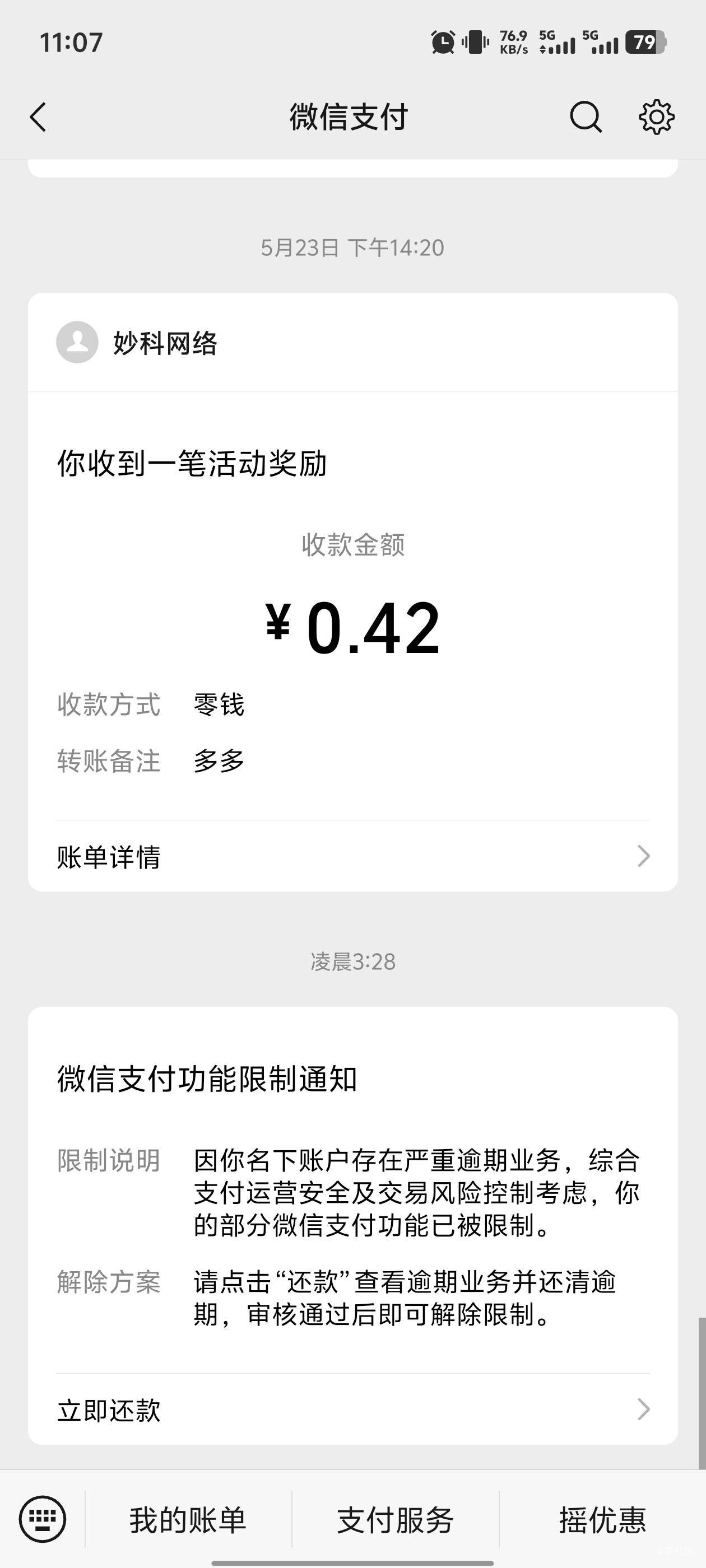Go back from the 微信支付 screen
706x1568 pixels.
click(38, 117)
